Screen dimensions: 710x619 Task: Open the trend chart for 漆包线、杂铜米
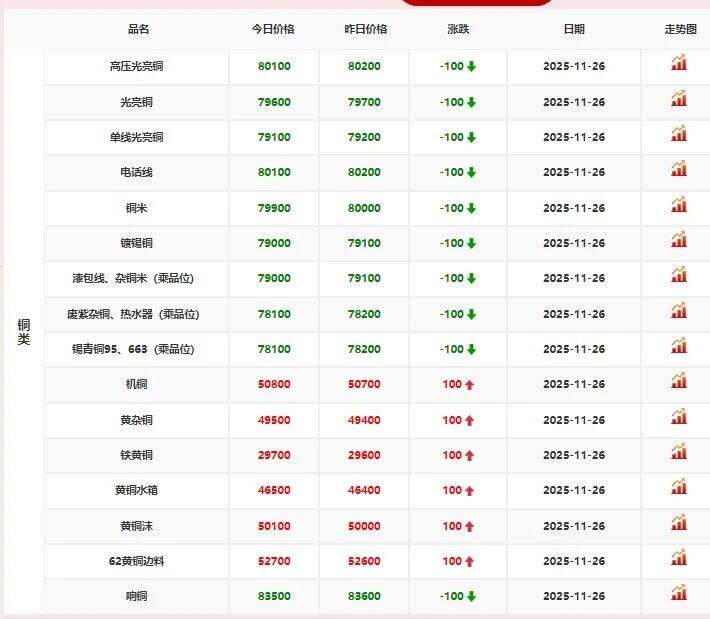(679, 276)
